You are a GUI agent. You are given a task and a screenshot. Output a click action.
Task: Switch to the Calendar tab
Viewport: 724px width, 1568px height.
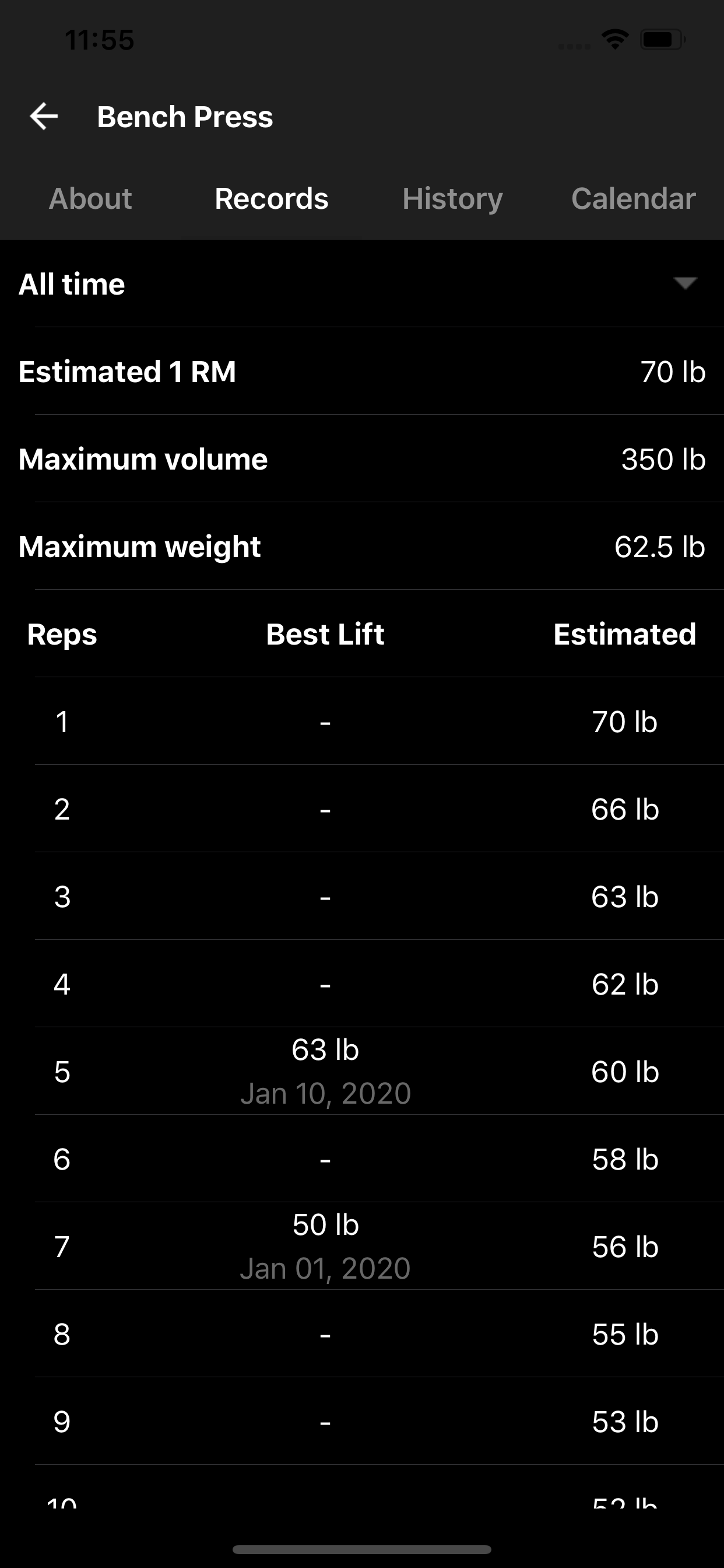(632, 198)
